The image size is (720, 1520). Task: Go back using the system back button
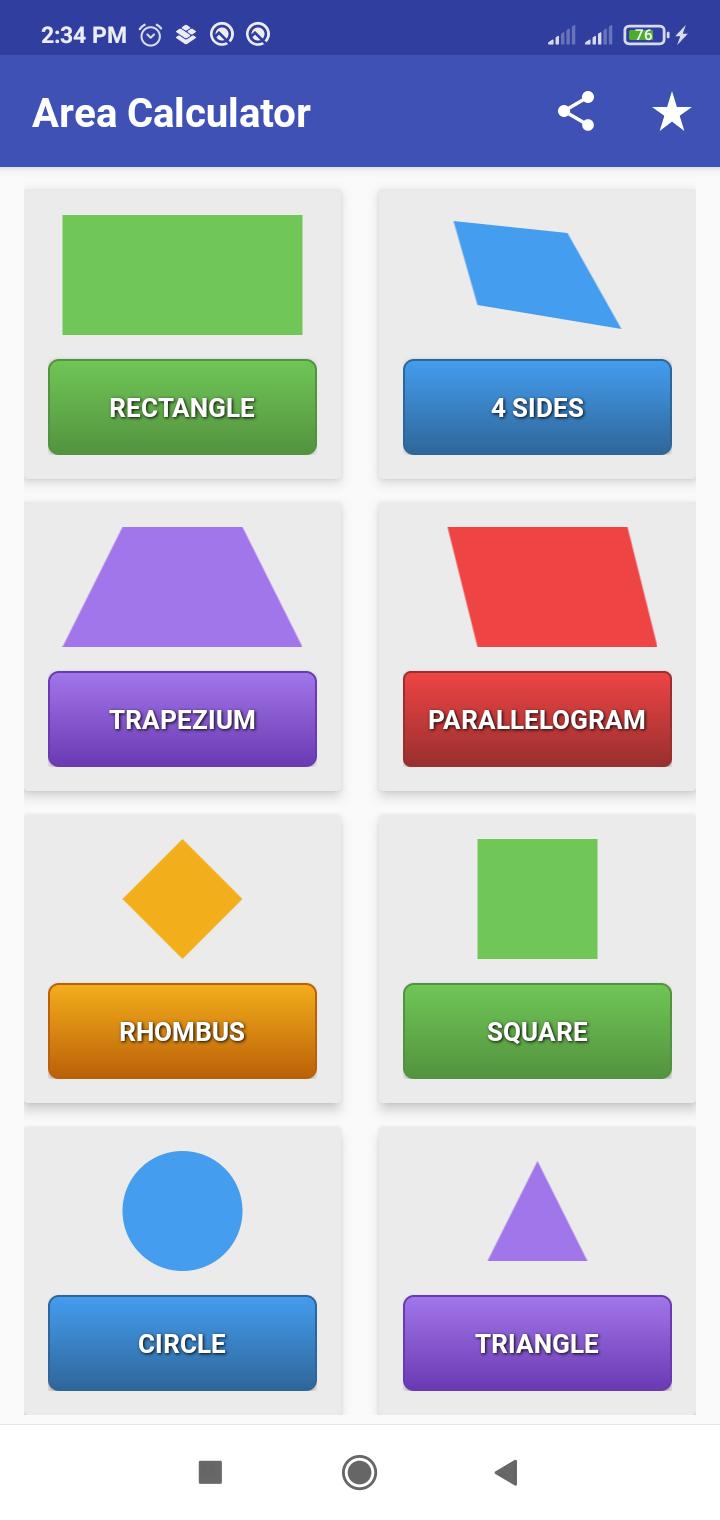[x=506, y=1472]
